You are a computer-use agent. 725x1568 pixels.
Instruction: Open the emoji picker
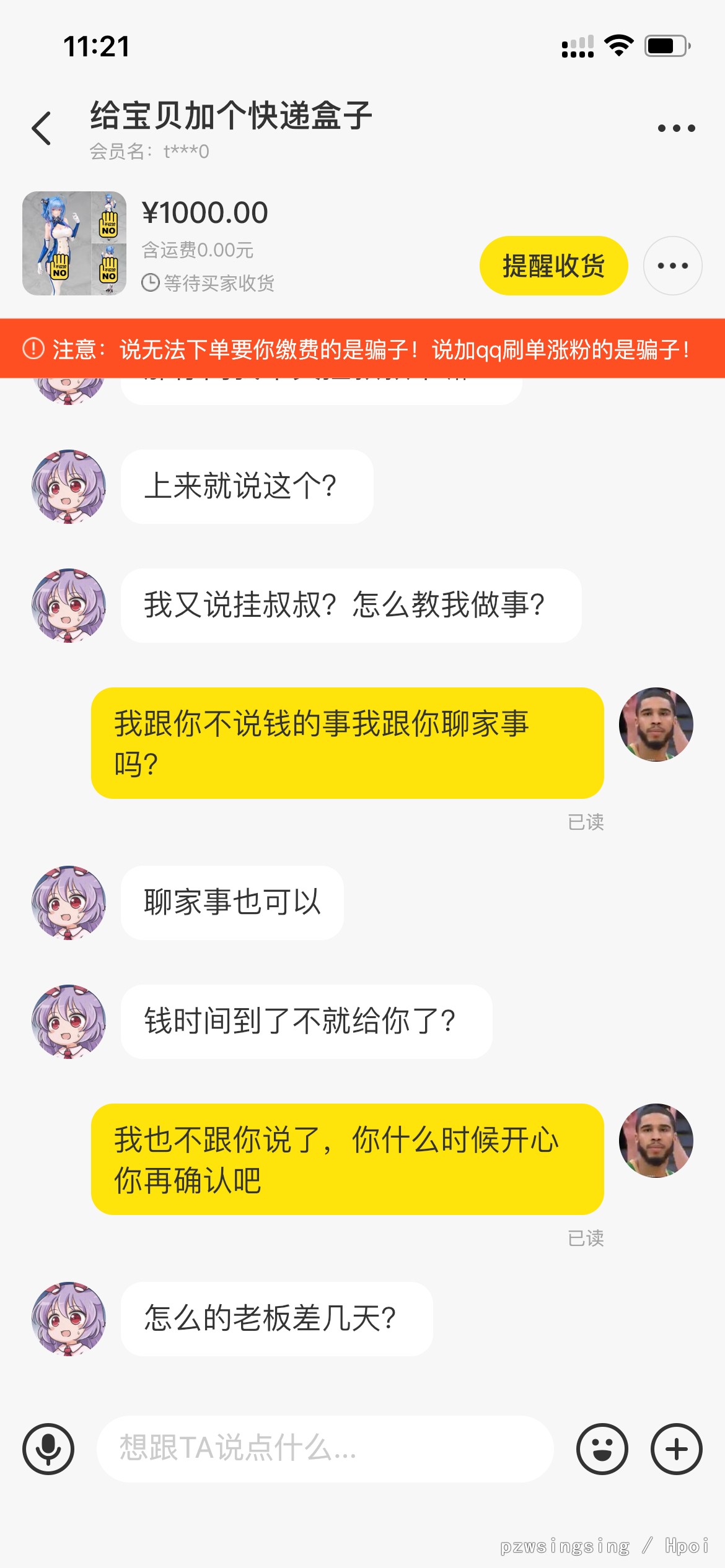(x=602, y=1449)
